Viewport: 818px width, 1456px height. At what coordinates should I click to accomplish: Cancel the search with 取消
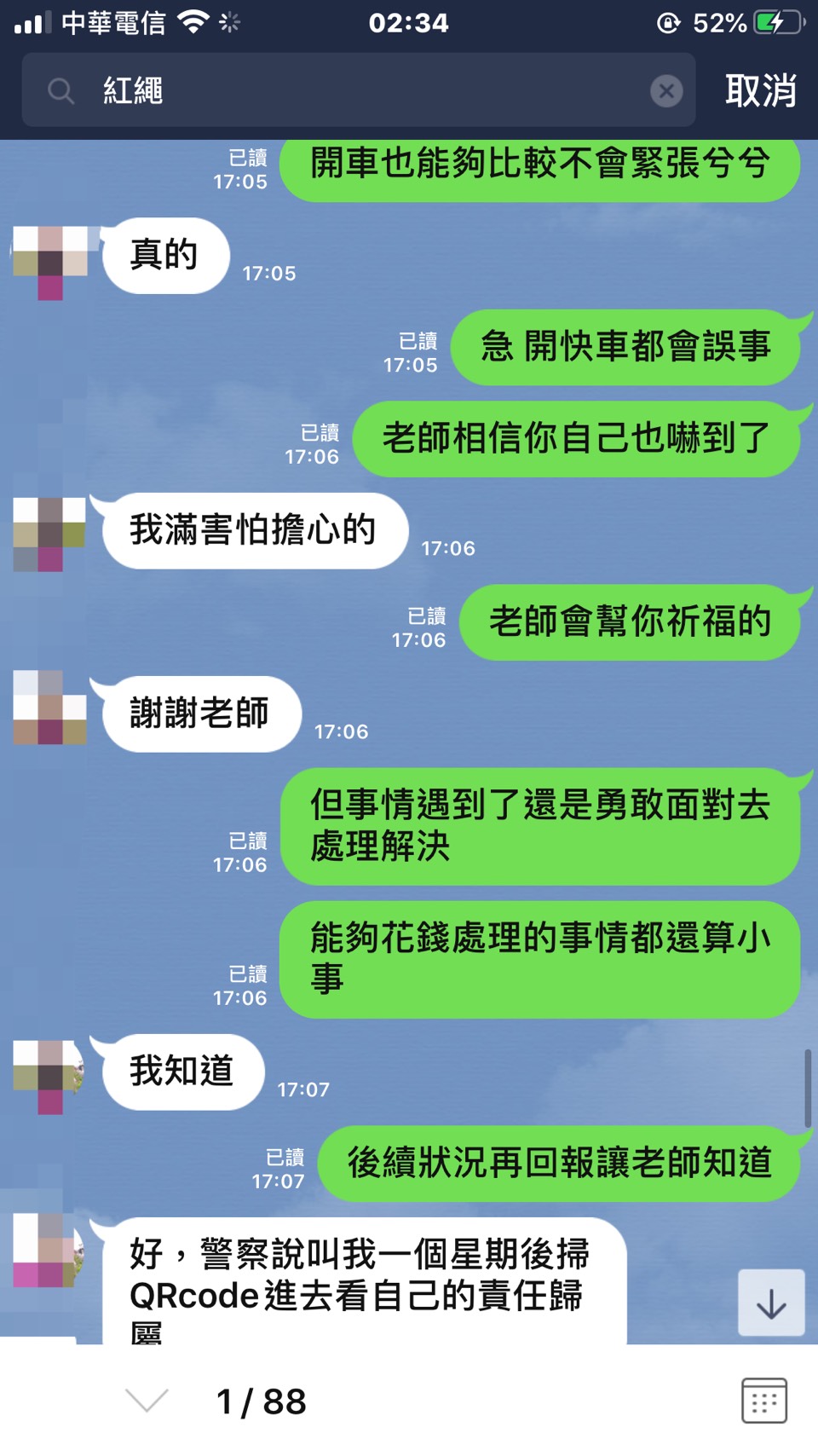[760, 90]
